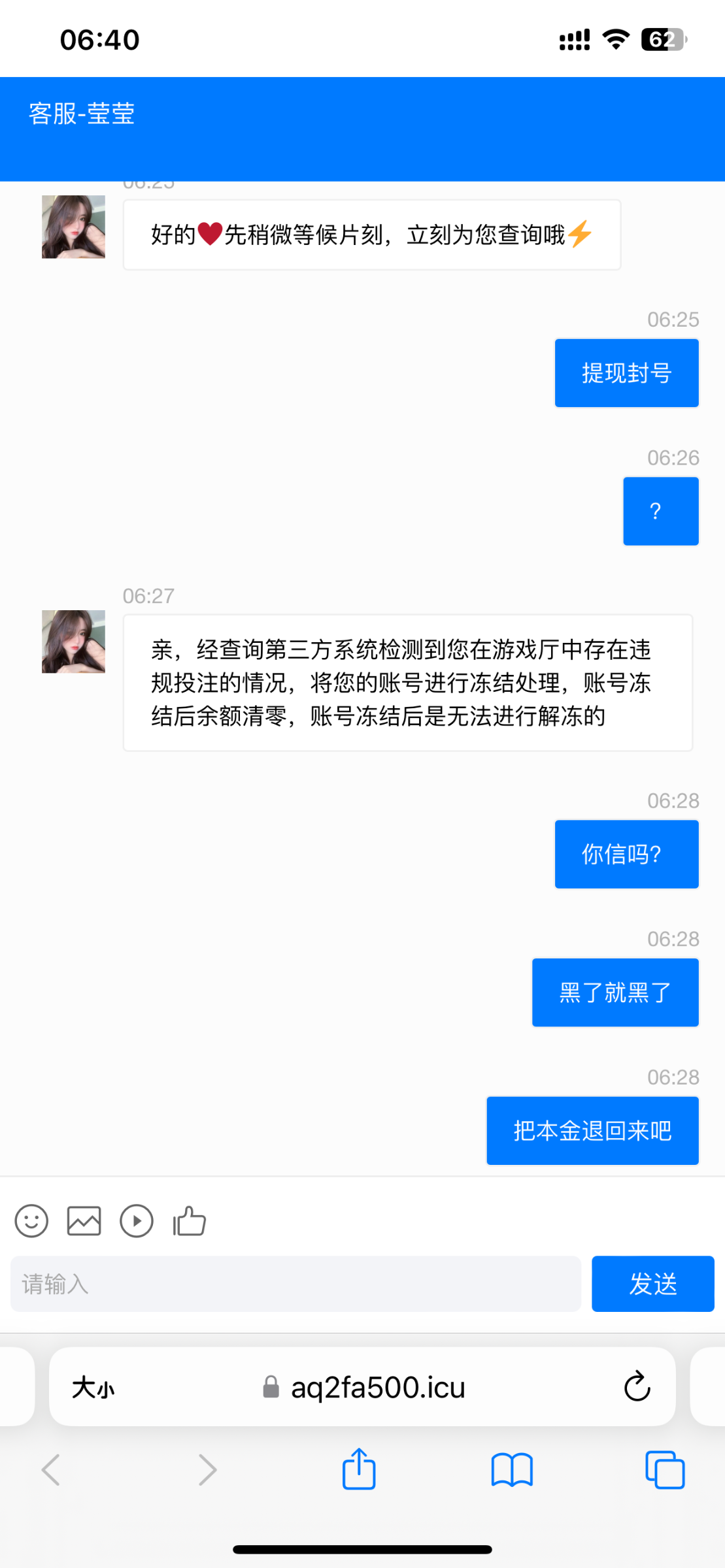Tap the address bar showing aq2fa500.icu
This screenshot has height=1568, width=725.
pos(378,1387)
